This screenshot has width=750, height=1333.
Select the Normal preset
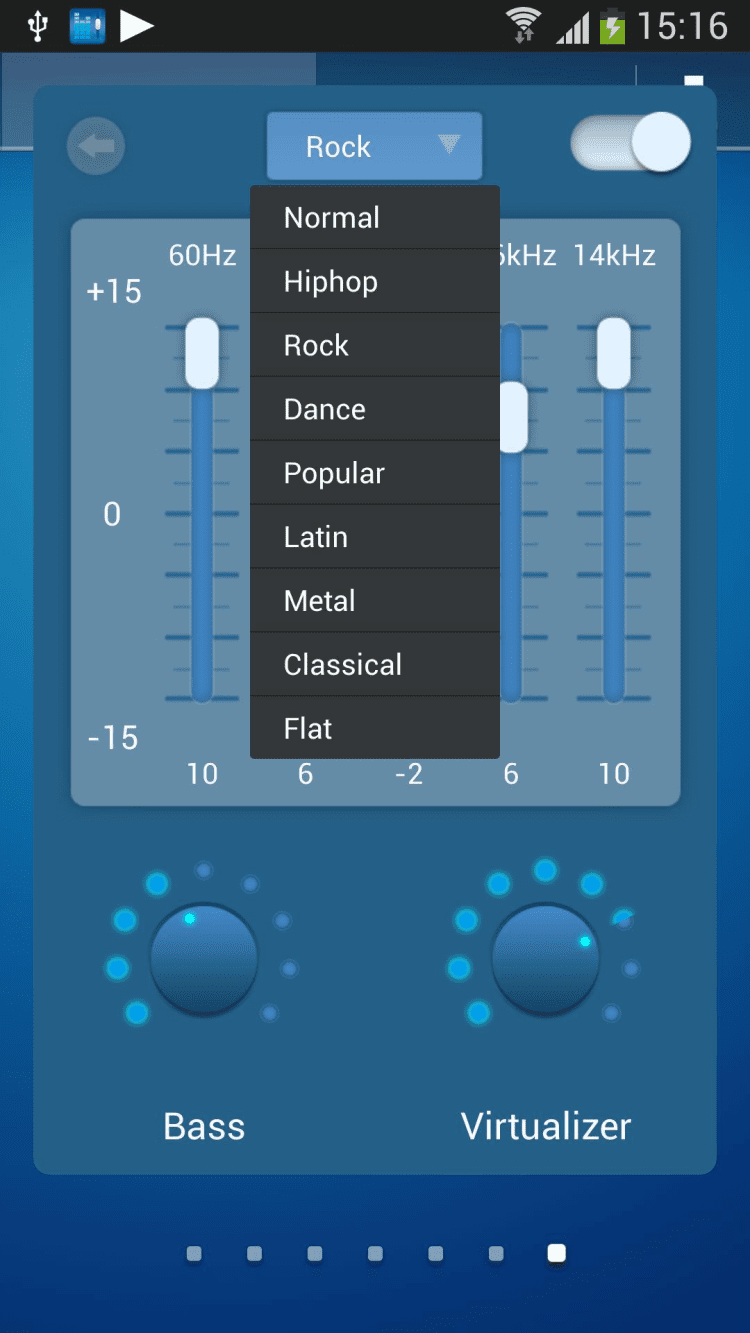click(x=374, y=218)
